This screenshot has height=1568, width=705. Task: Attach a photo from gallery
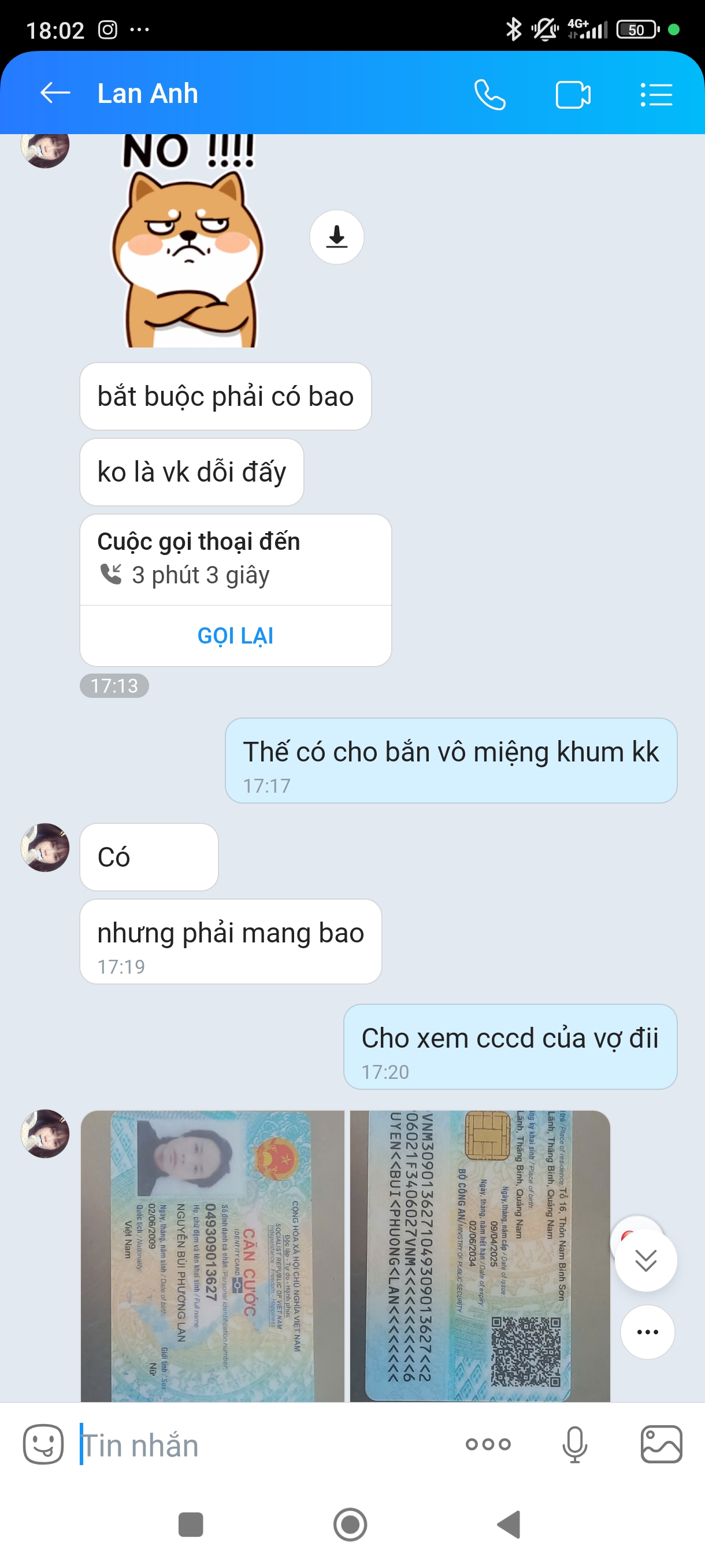pos(661,1444)
